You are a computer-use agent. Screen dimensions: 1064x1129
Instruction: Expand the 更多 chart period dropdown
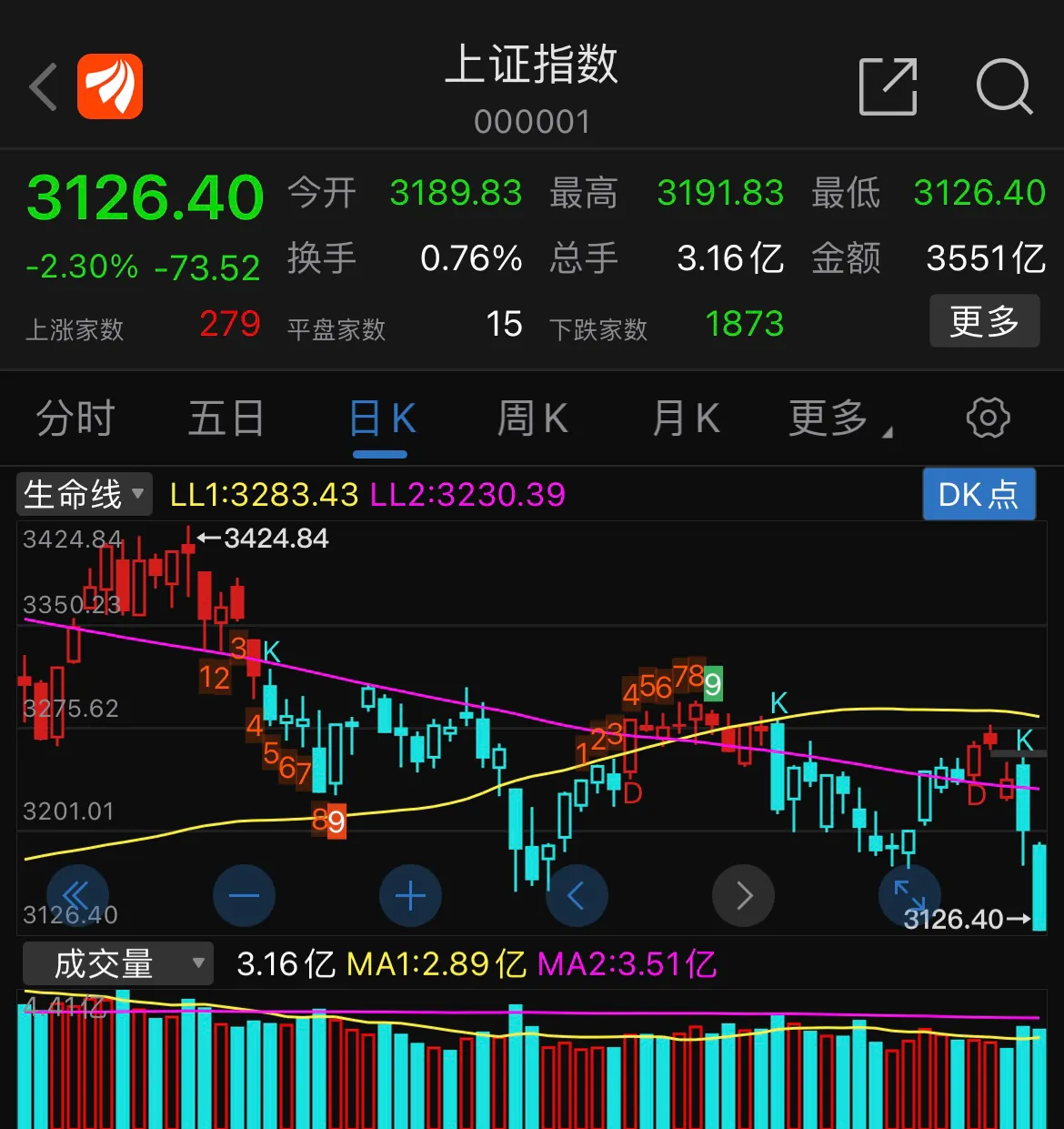pyautogui.click(x=837, y=419)
